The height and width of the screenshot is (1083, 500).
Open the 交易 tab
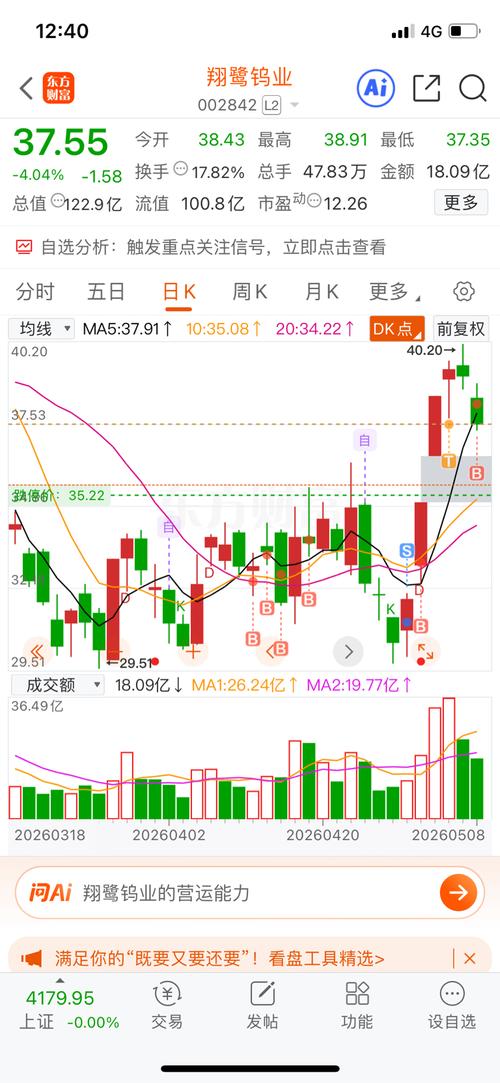click(x=167, y=1005)
